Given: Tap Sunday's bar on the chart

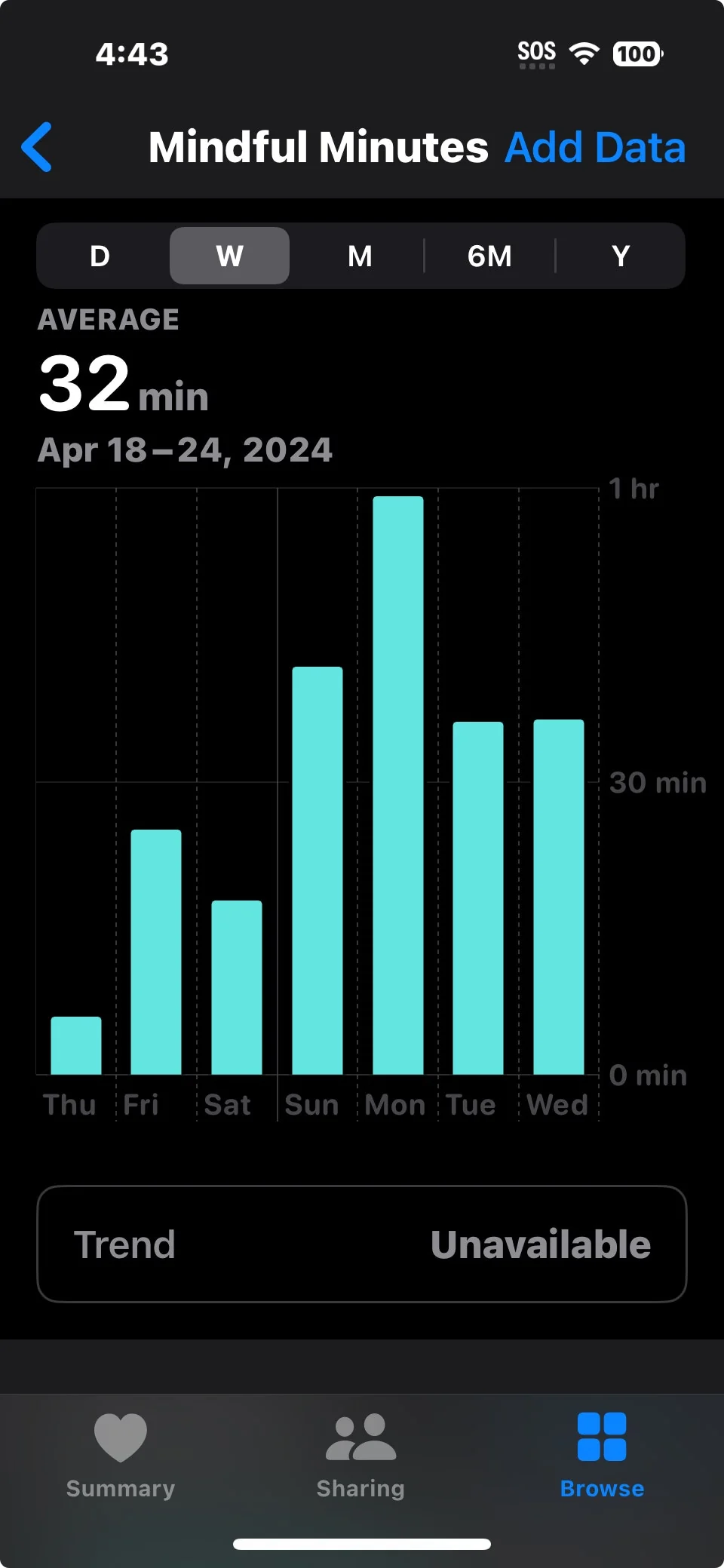Looking at the screenshot, I should (x=314, y=867).
